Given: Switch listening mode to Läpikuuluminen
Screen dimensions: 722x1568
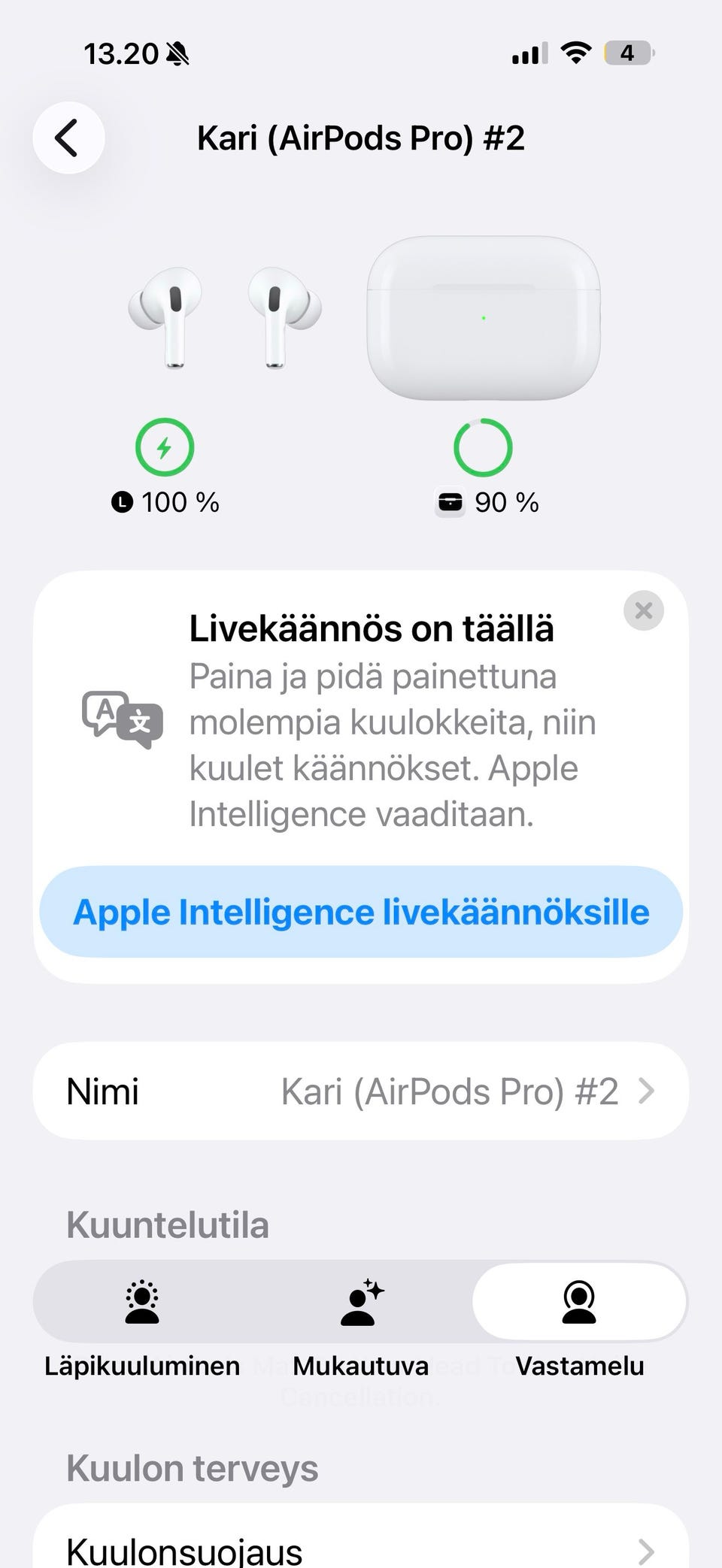Looking at the screenshot, I should (x=142, y=1303).
